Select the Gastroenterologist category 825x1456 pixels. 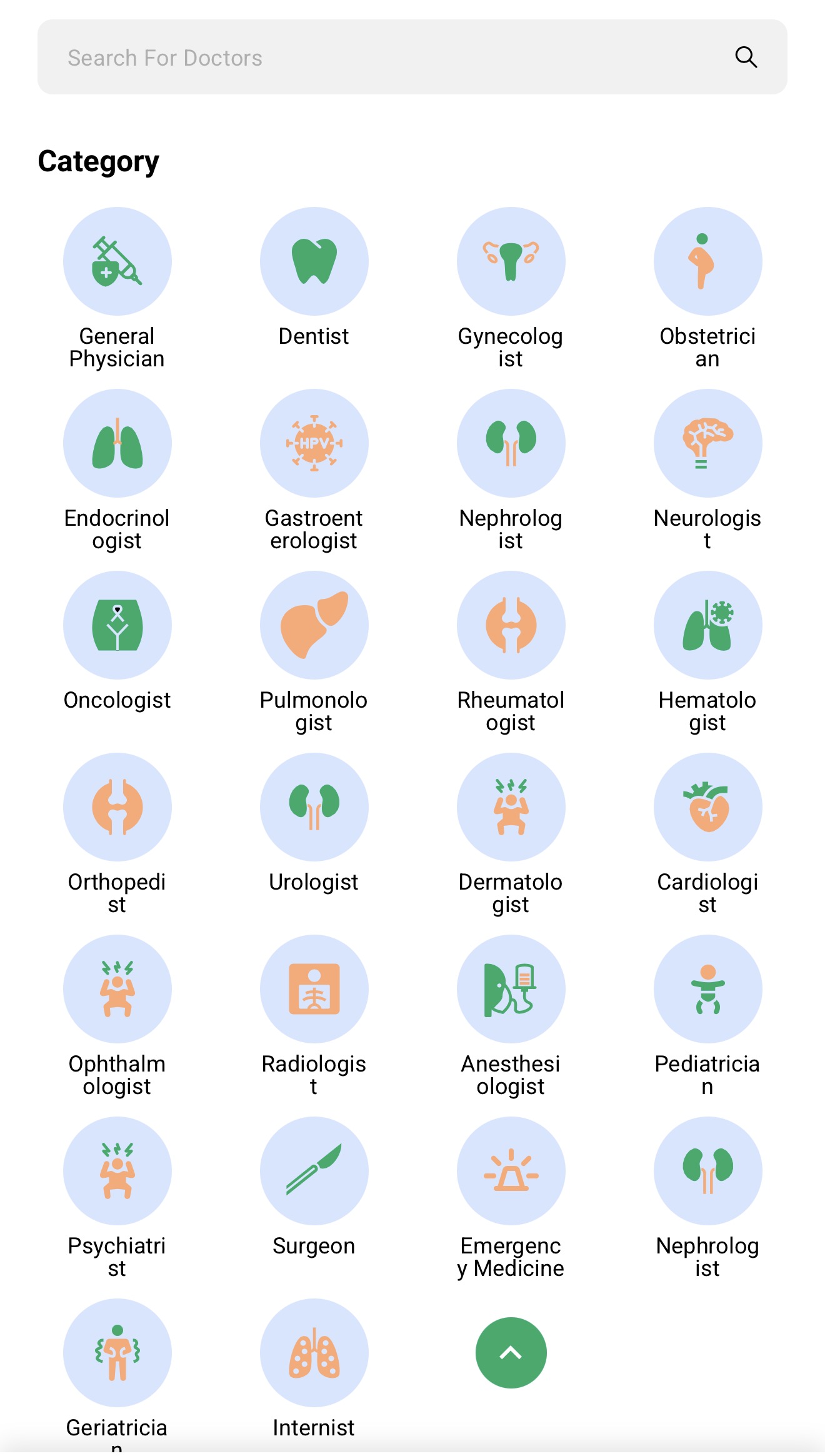pos(314,443)
